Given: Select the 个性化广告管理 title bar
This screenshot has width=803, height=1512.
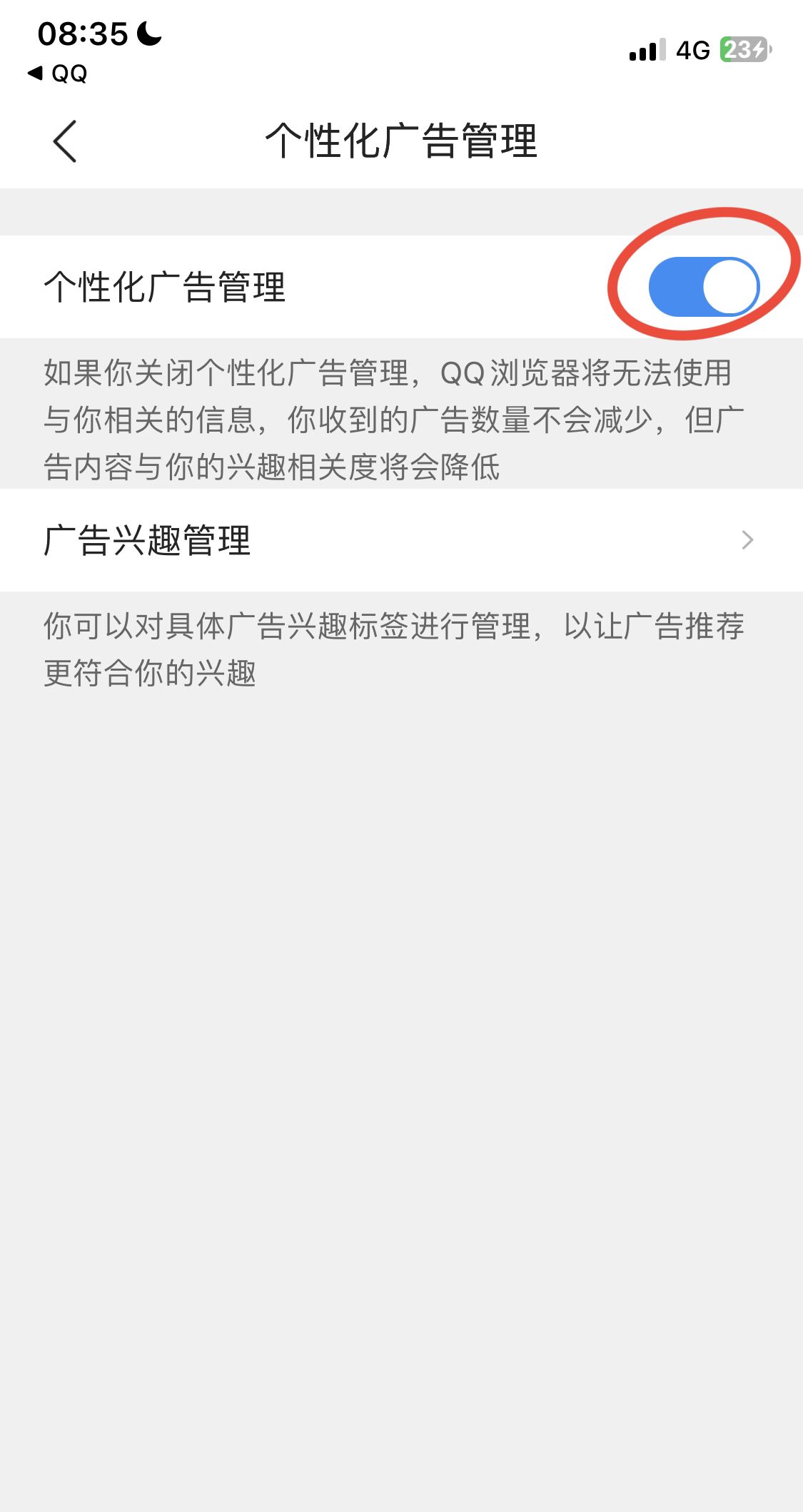Looking at the screenshot, I should (x=401, y=138).
